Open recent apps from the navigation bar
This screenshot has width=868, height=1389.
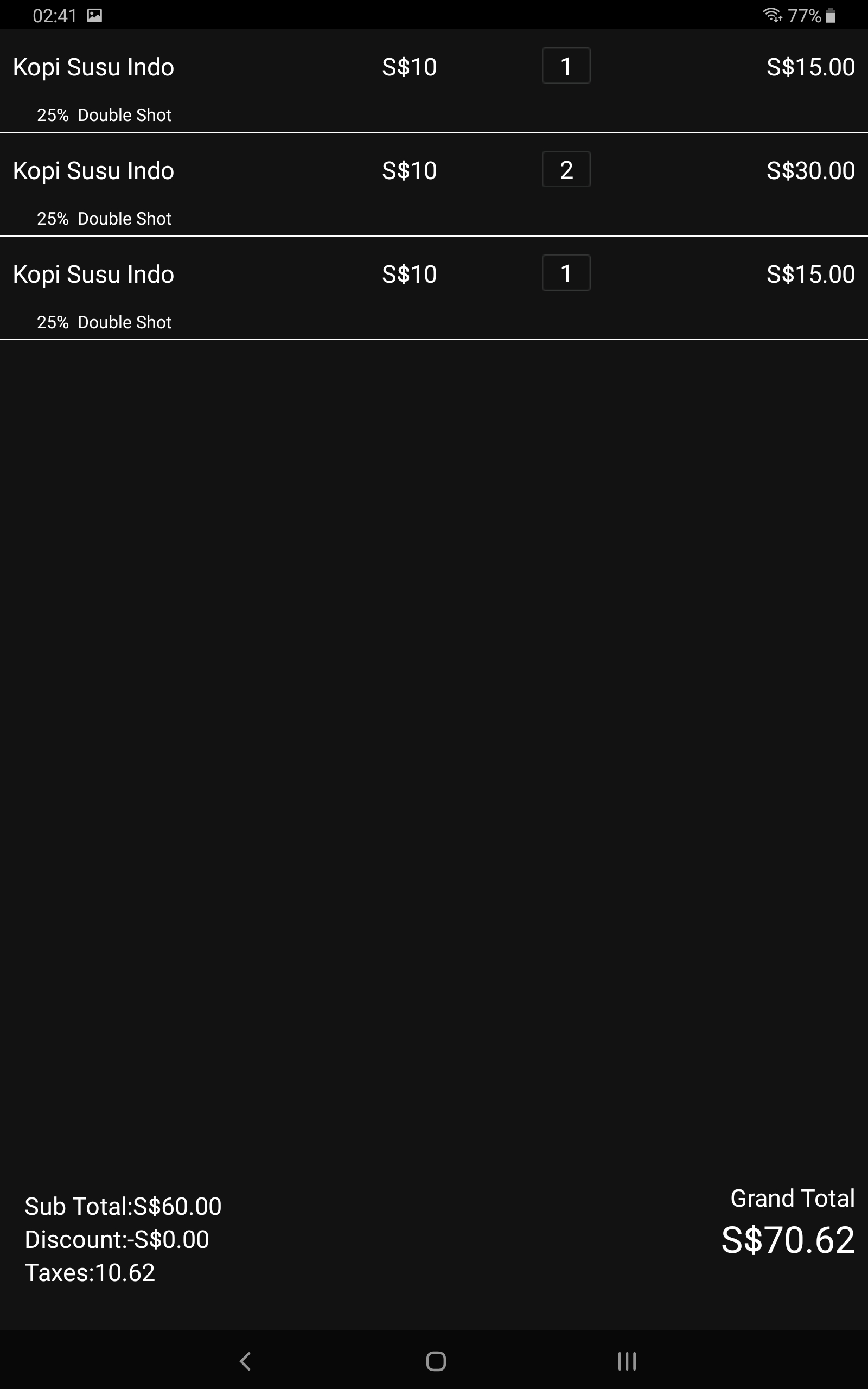pos(626,1361)
